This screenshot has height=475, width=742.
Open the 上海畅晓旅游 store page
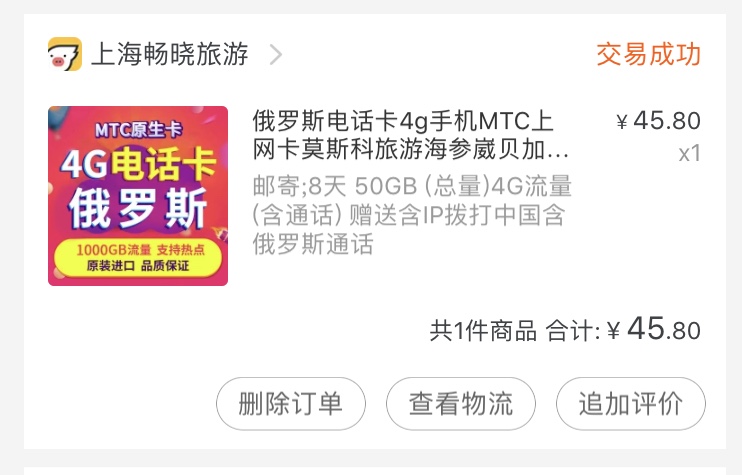point(169,54)
